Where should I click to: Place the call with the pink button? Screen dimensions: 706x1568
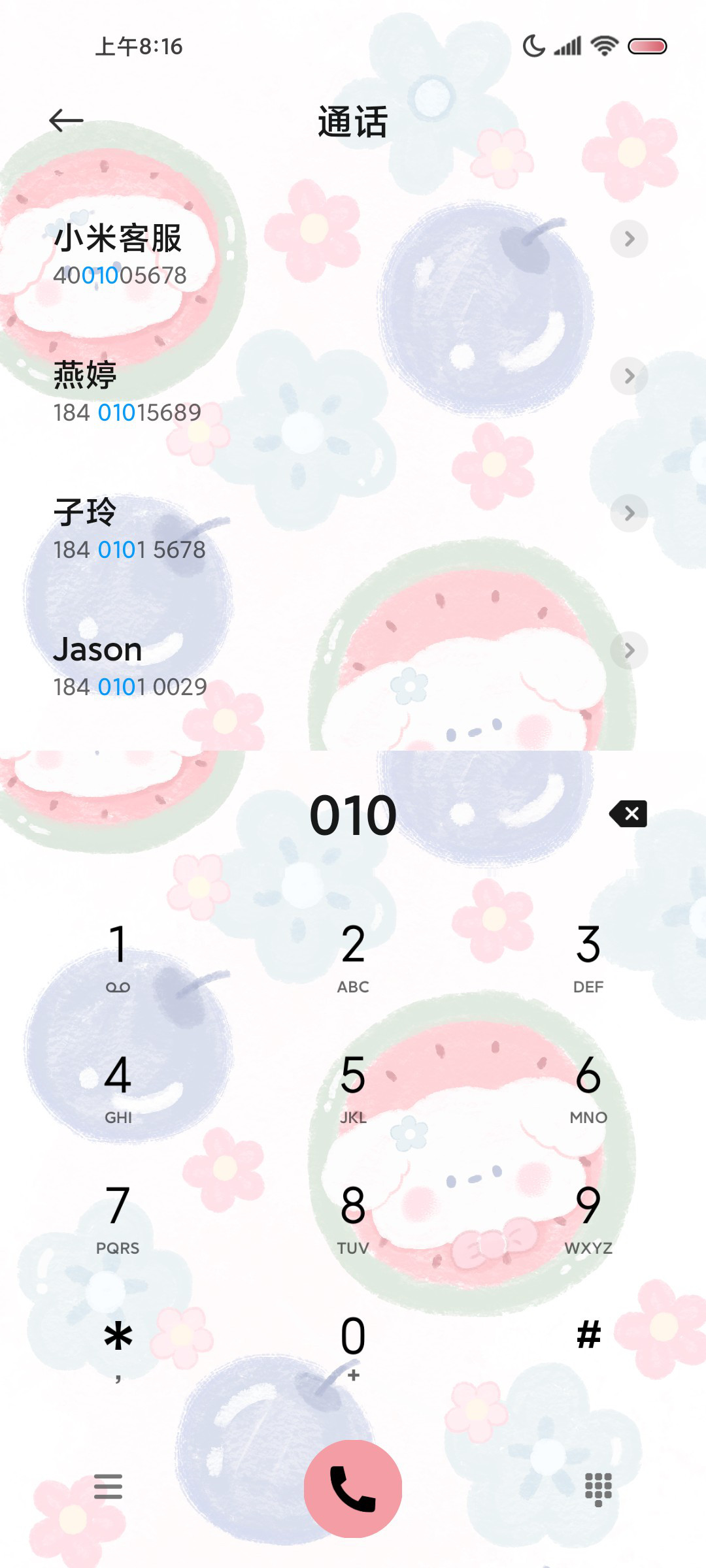pos(353,1489)
